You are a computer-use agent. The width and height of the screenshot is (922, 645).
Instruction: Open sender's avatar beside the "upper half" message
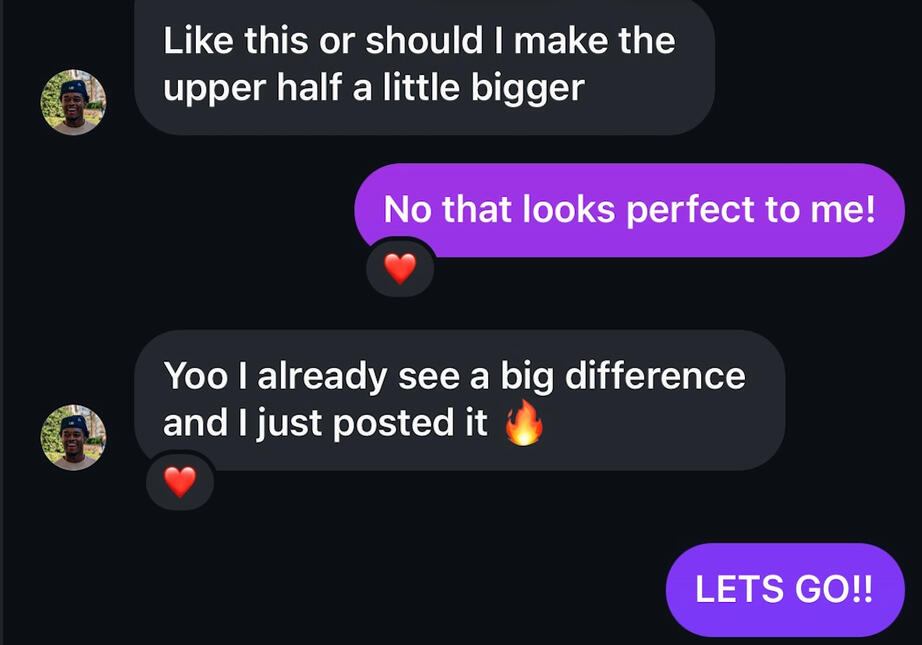click(73, 102)
